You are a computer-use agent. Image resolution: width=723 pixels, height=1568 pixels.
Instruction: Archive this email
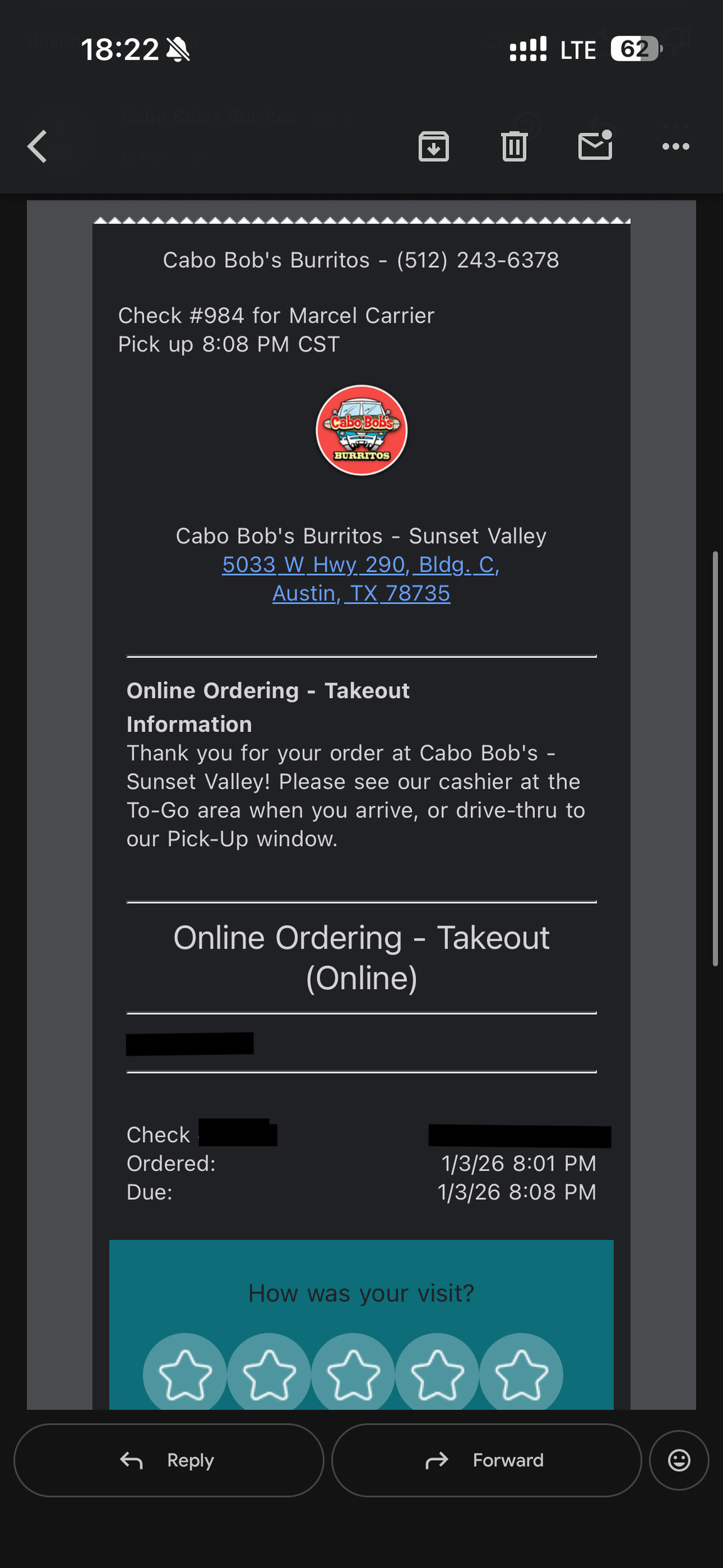pos(433,147)
